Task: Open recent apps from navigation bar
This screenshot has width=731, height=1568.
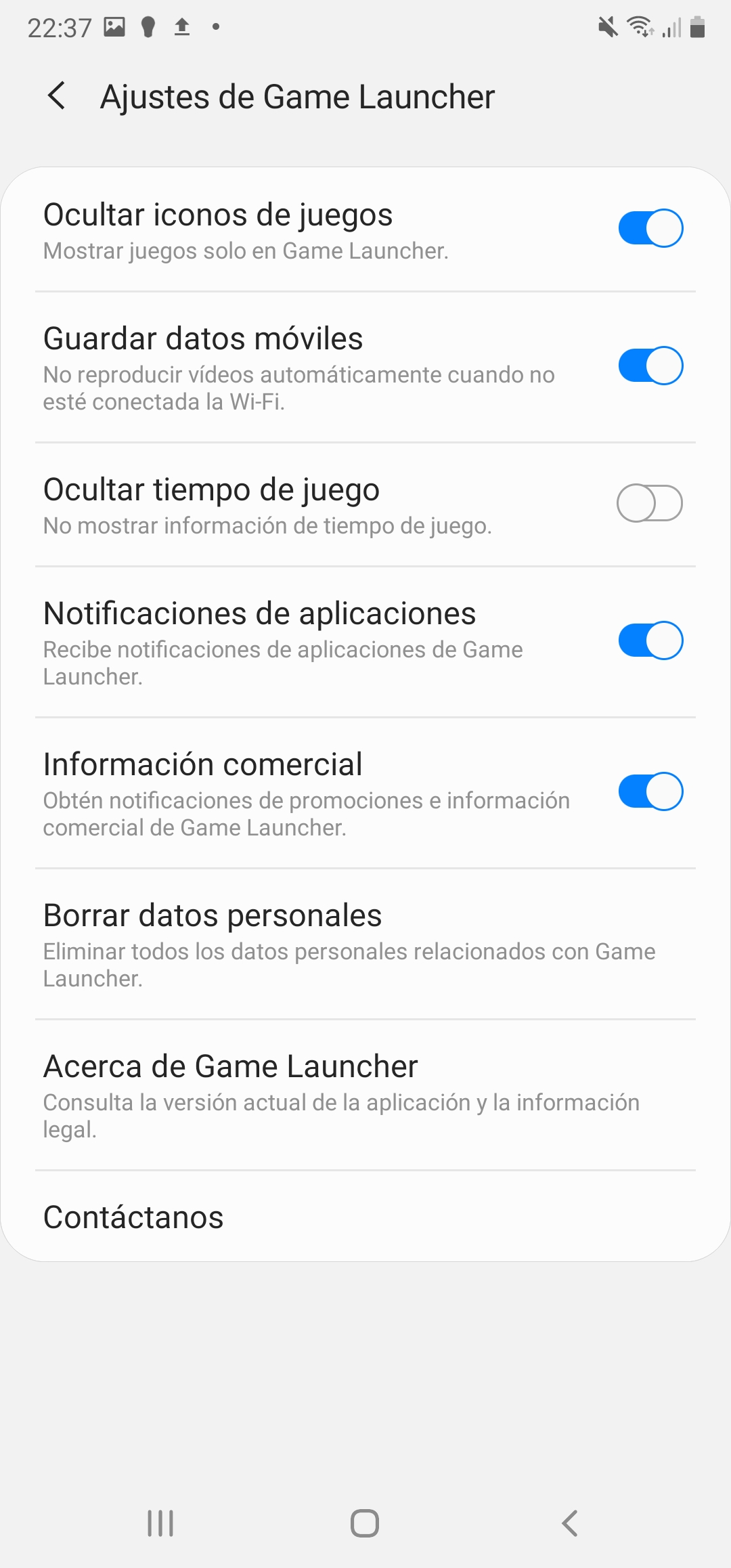Action: click(161, 1523)
